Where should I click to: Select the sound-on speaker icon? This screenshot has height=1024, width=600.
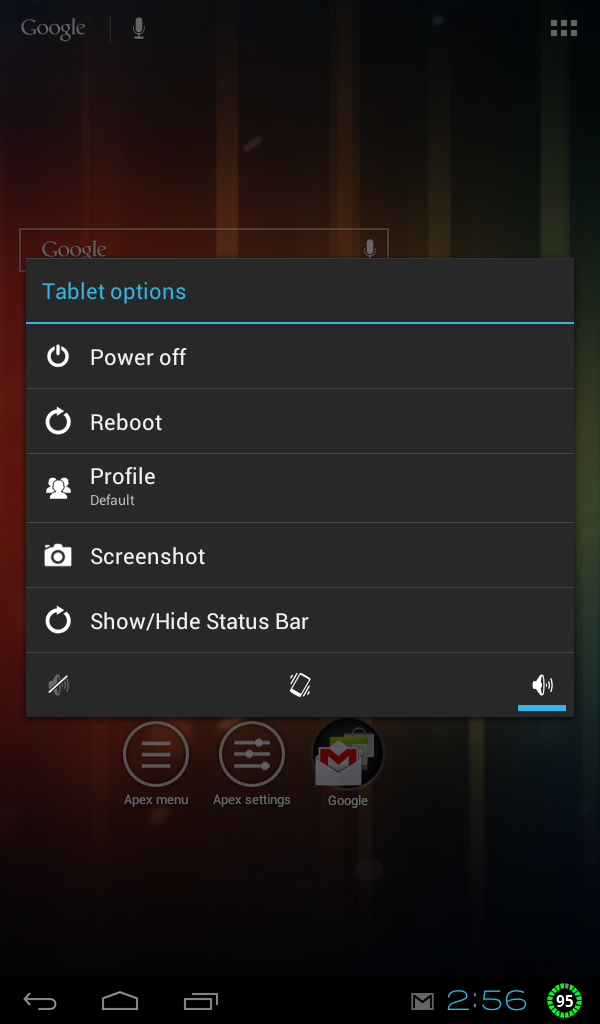(542, 684)
